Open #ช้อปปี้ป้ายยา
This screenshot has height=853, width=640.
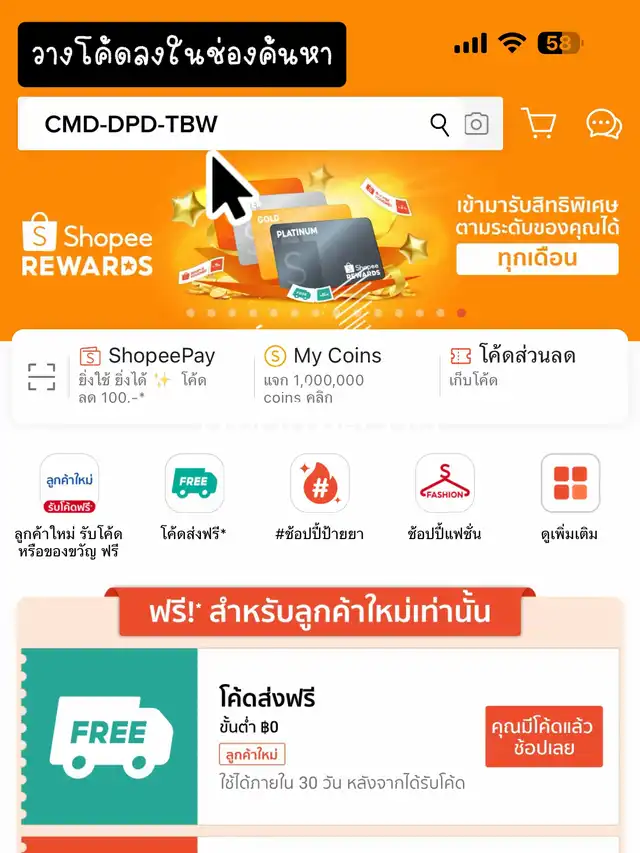tap(320, 484)
